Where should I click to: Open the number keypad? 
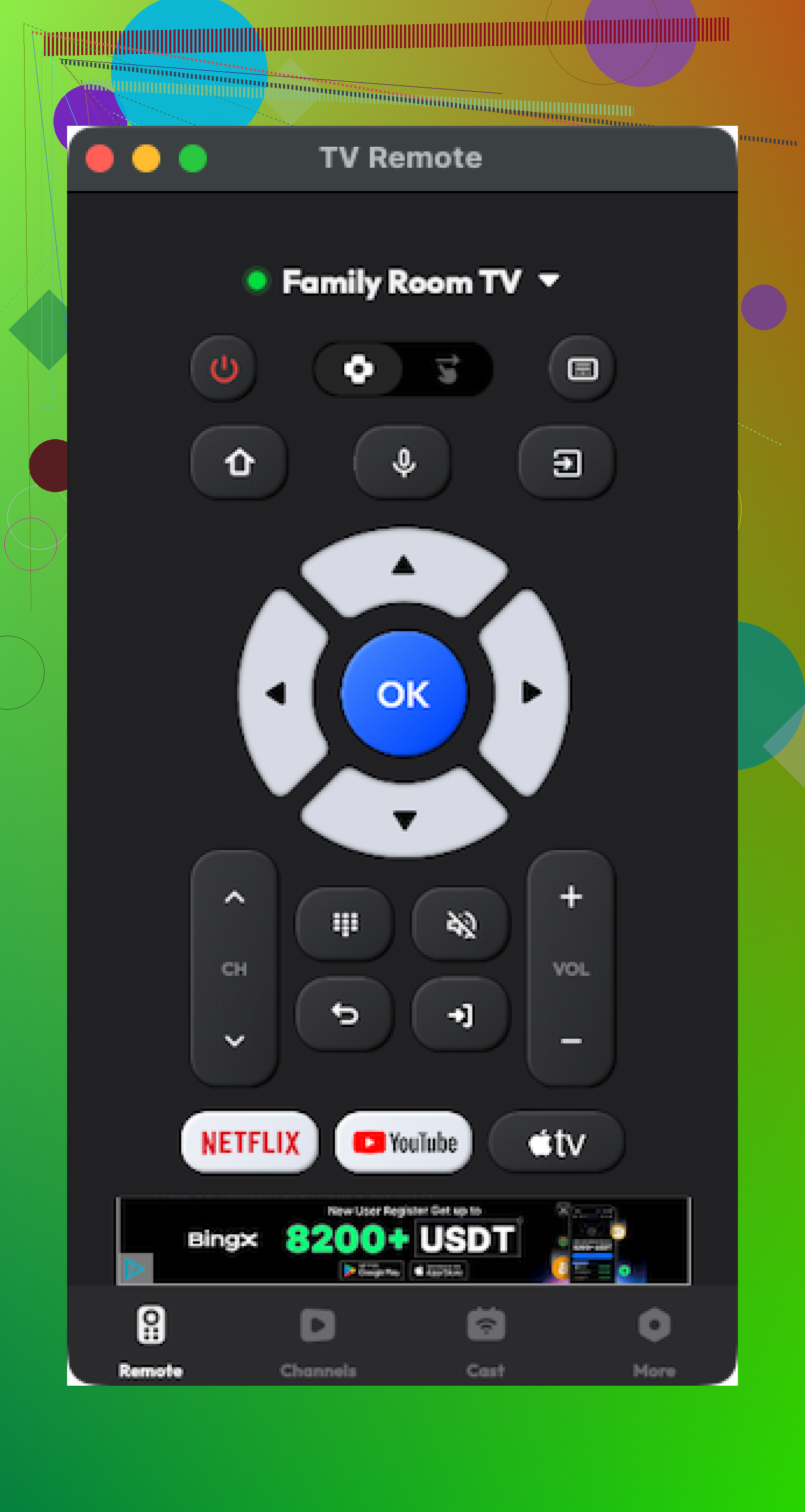pyautogui.click(x=345, y=924)
